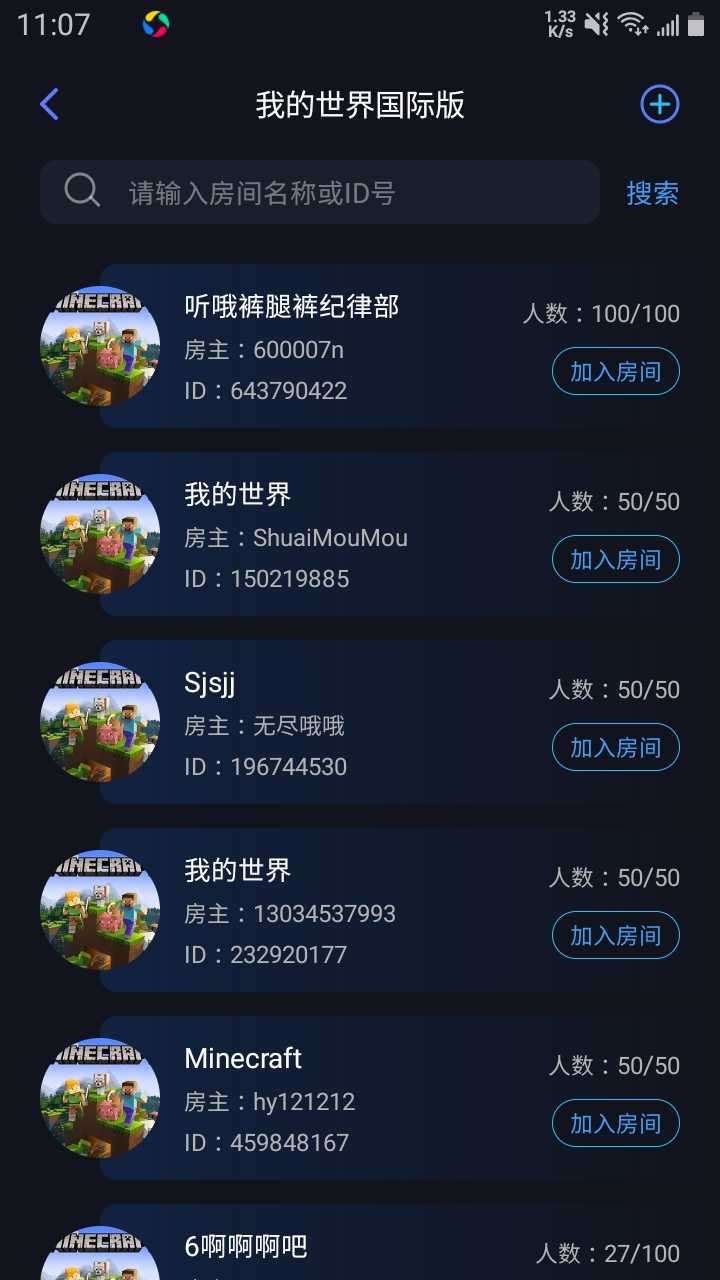The image size is (720, 1280).
Task: Tap the 搜索 search button
Action: [x=653, y=193]
